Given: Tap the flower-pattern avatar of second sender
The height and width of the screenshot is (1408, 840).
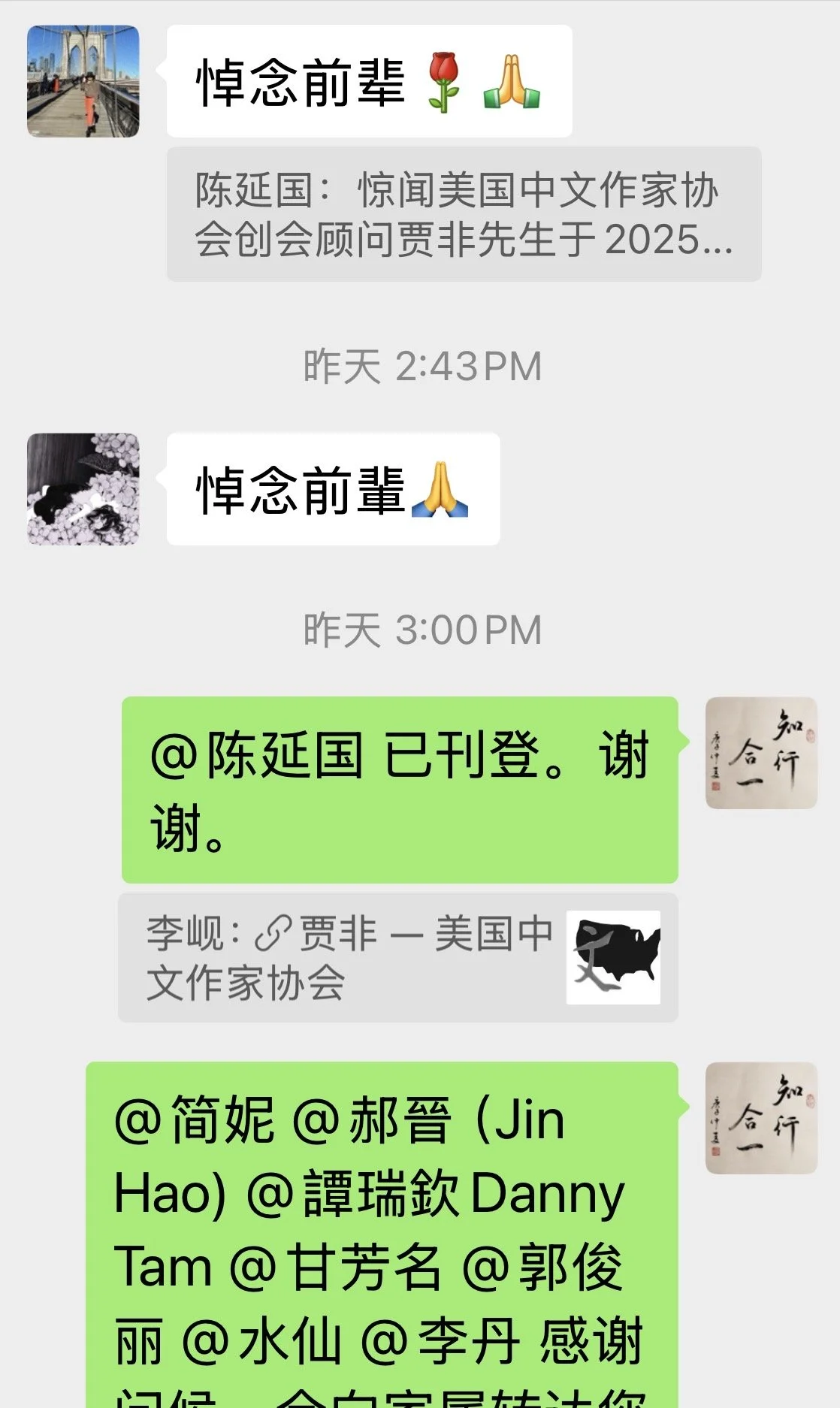Looking at the screenshot, I should pos(83,489).
